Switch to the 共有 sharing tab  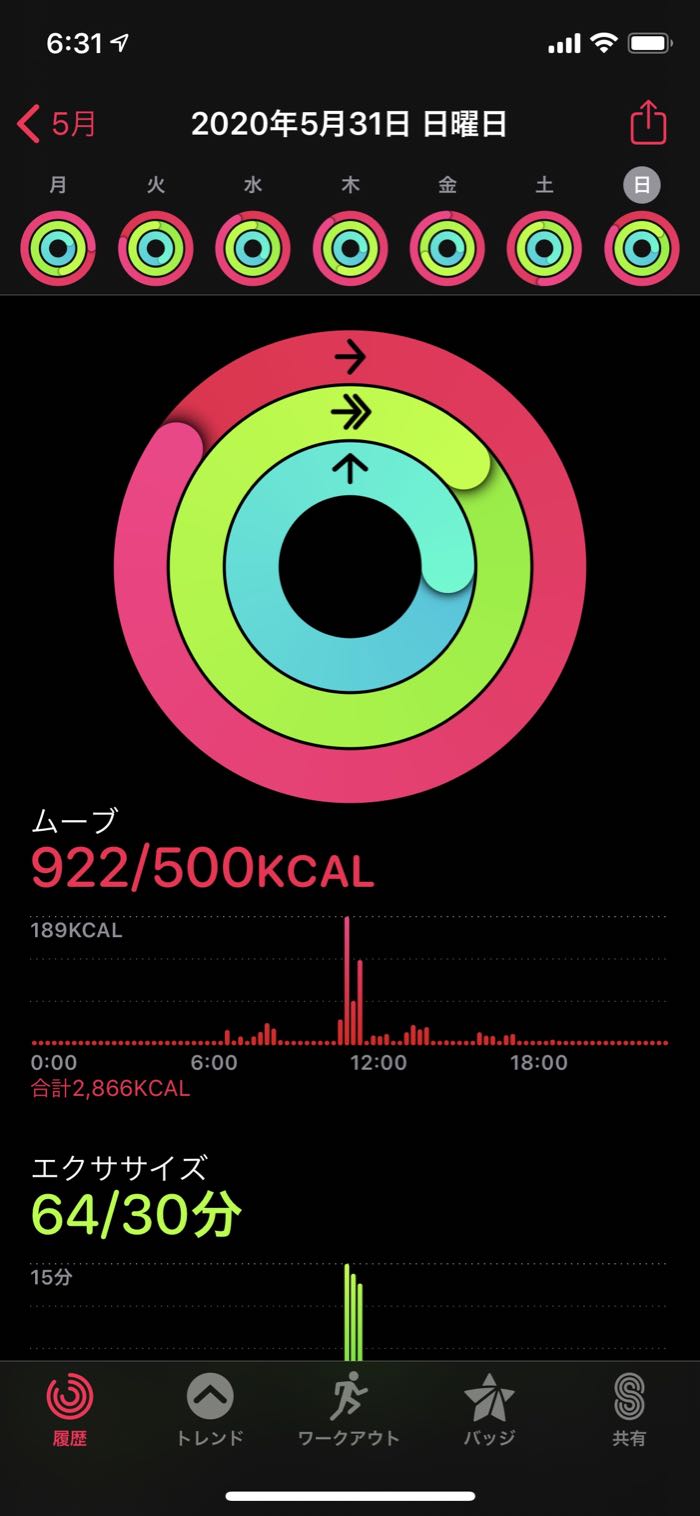point(629,1408)
